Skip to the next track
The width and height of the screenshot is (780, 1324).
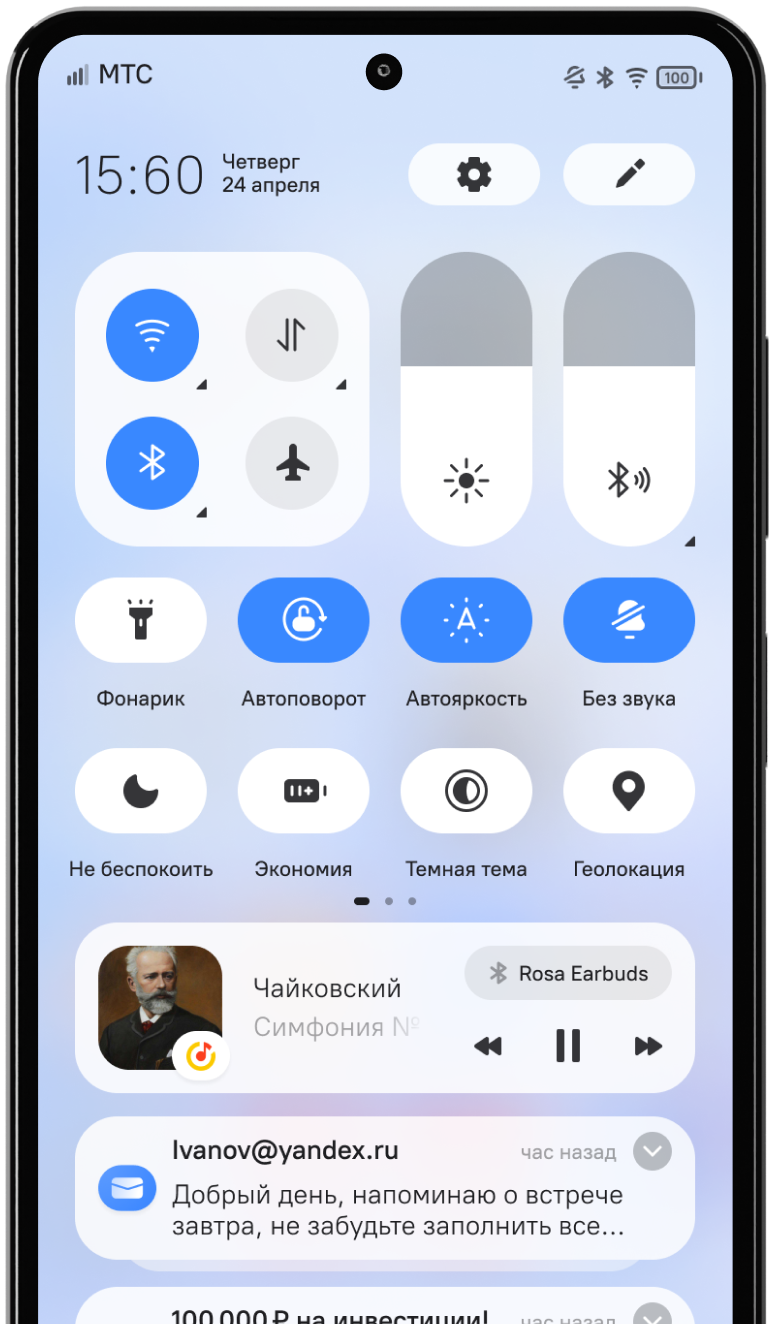click(648, 1046)
